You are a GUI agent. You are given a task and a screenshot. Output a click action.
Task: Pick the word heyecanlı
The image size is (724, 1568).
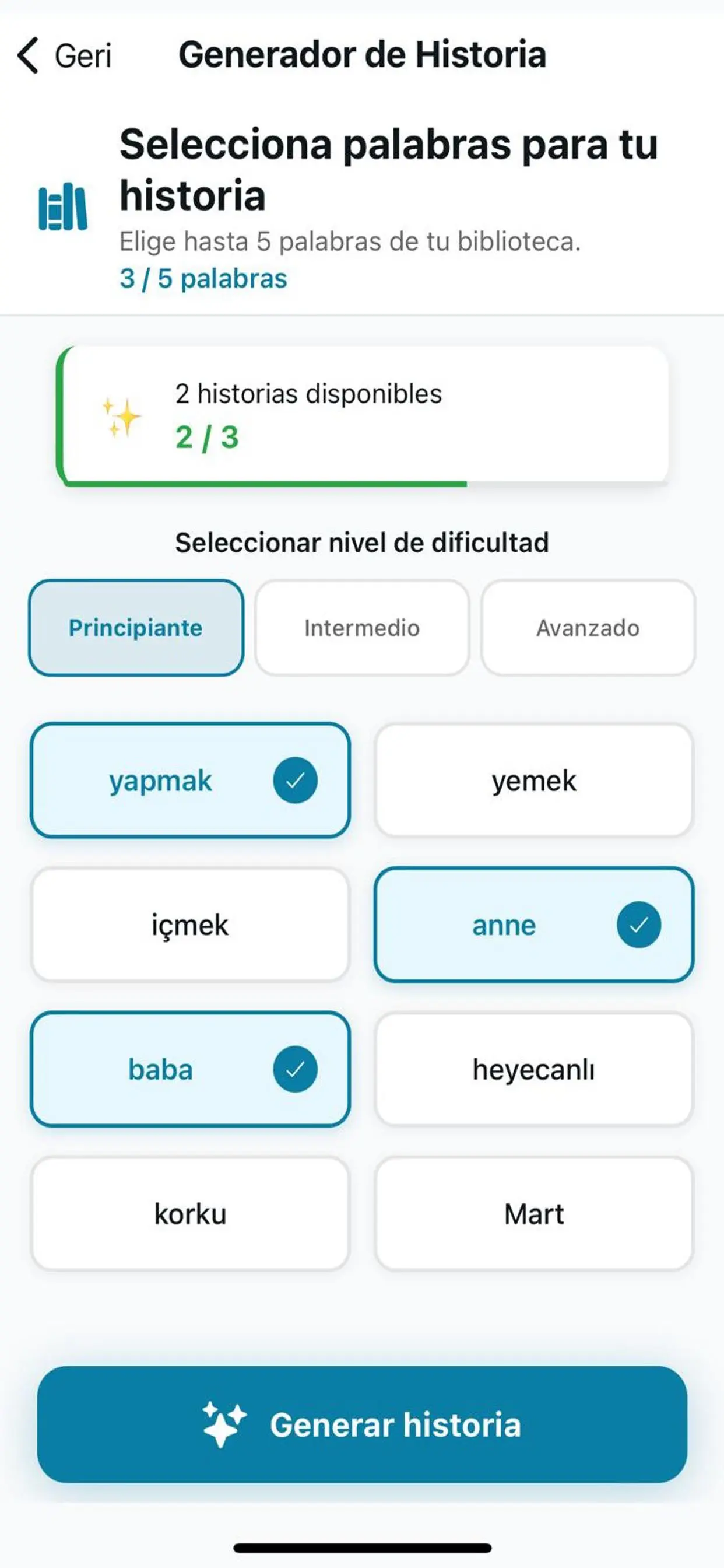tap(533, 1069)
